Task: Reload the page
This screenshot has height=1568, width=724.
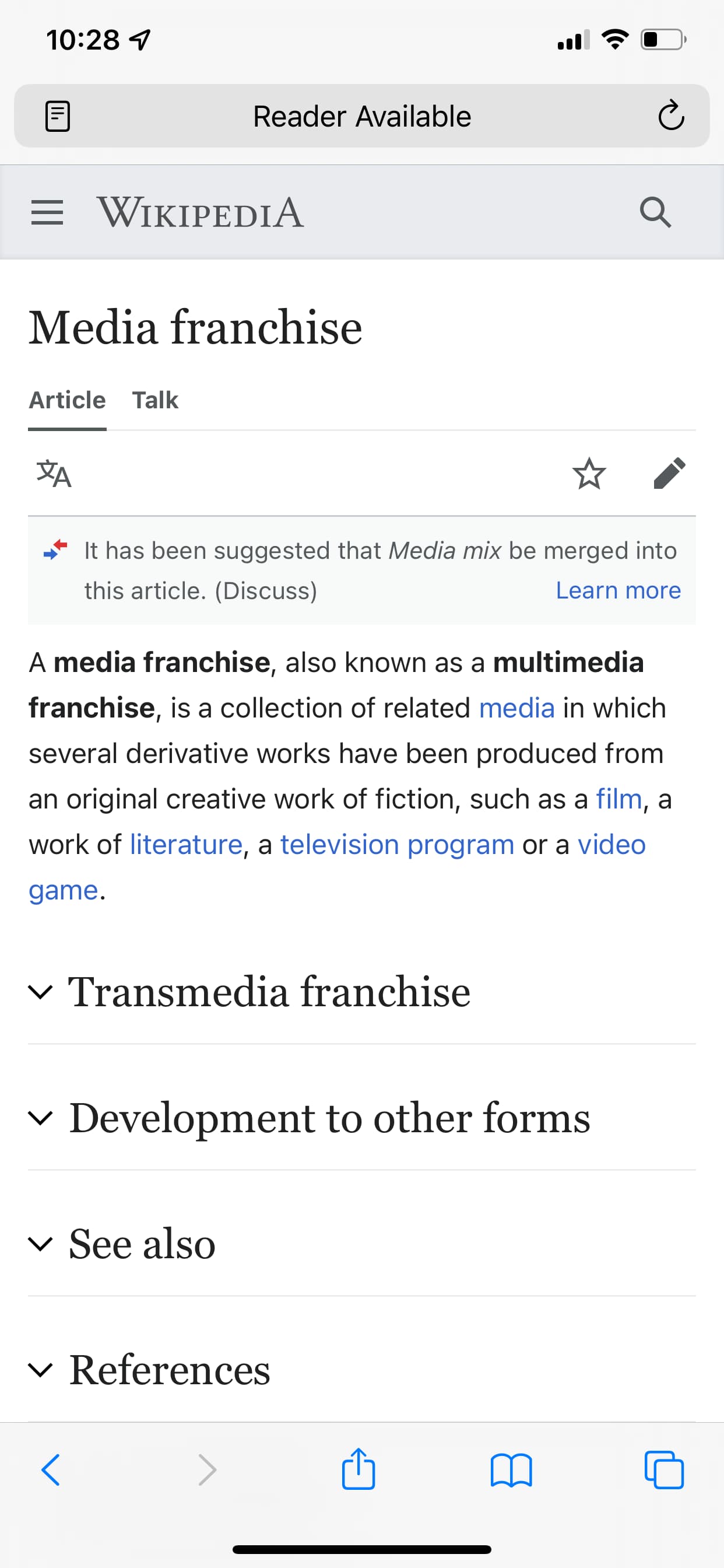Action: (x=671, y=115)
